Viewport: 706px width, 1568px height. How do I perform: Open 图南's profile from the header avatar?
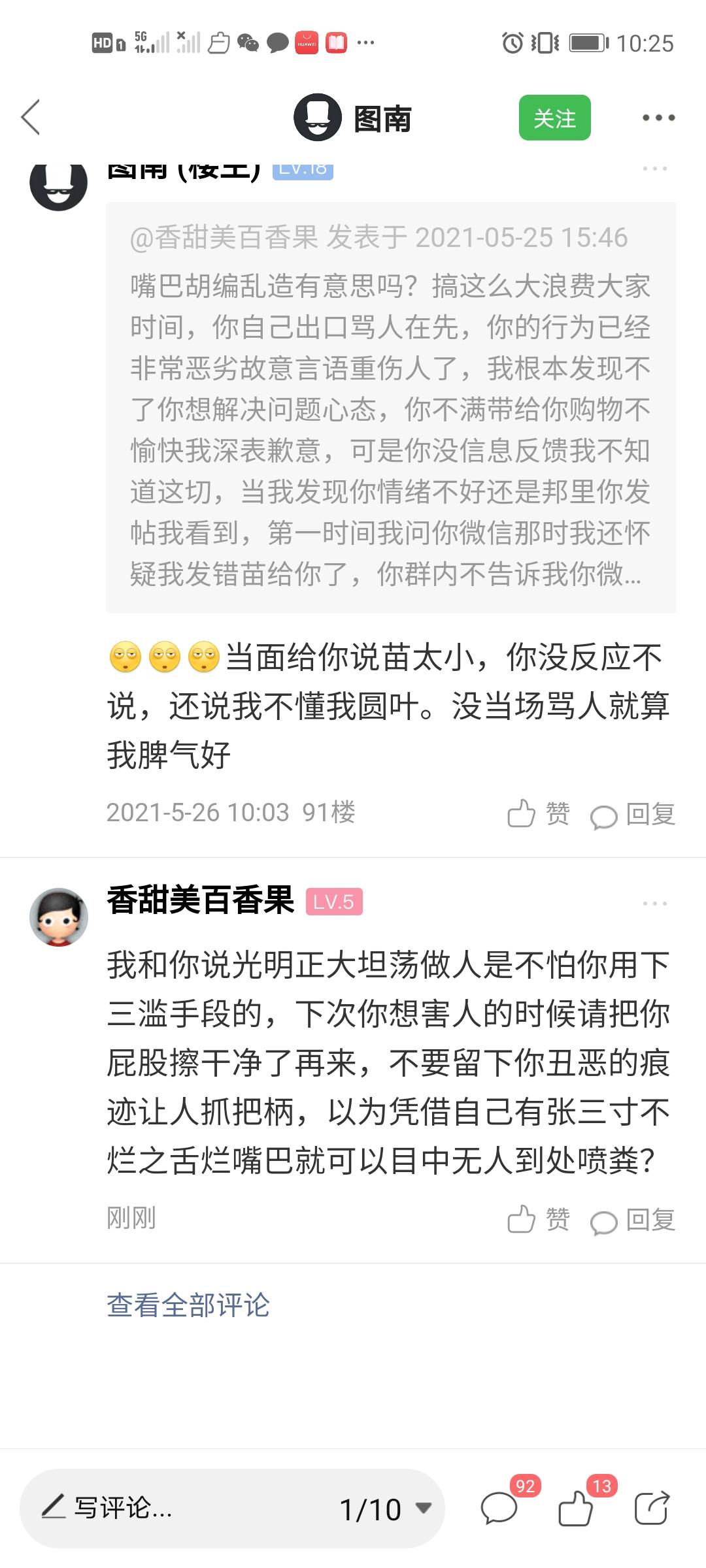(x=318, y=118)
